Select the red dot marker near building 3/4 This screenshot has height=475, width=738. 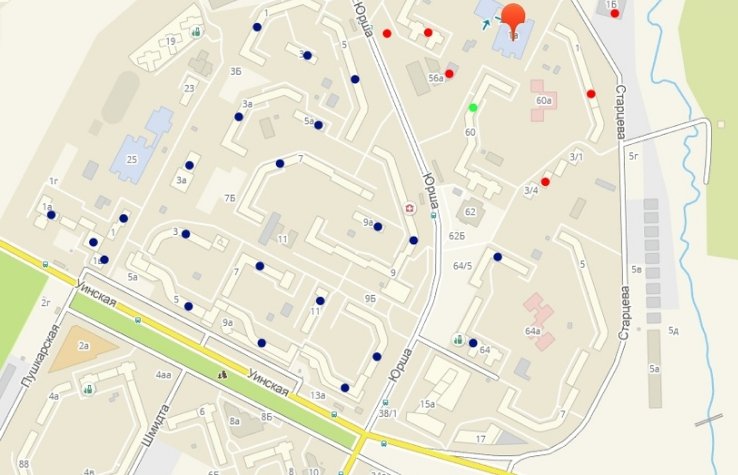pyautogui.click(x=545, y=181)
